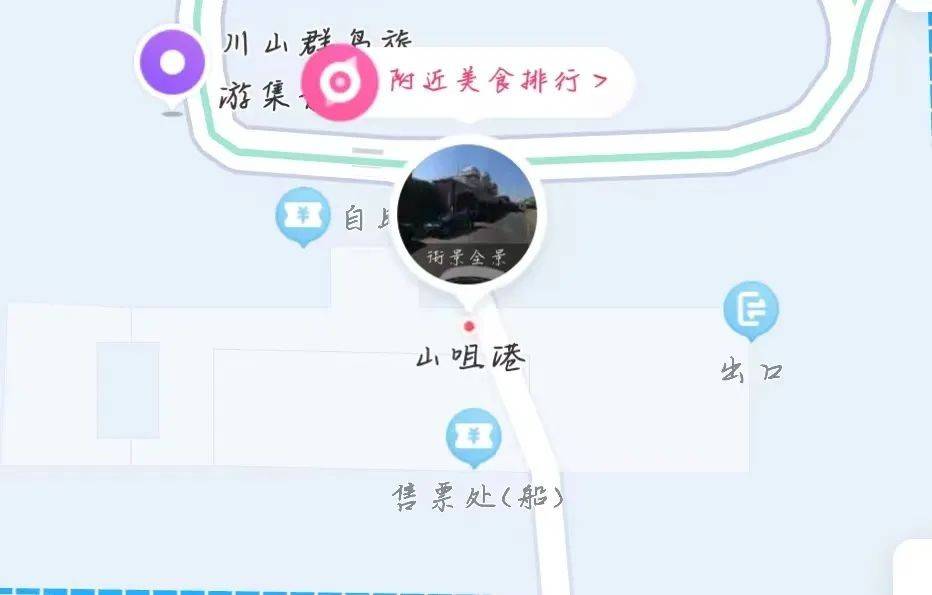The height and width of the screenshot is (595, 932).
Task: Tap the 售票处(船) ticket office marker
Action: (473, 438)
